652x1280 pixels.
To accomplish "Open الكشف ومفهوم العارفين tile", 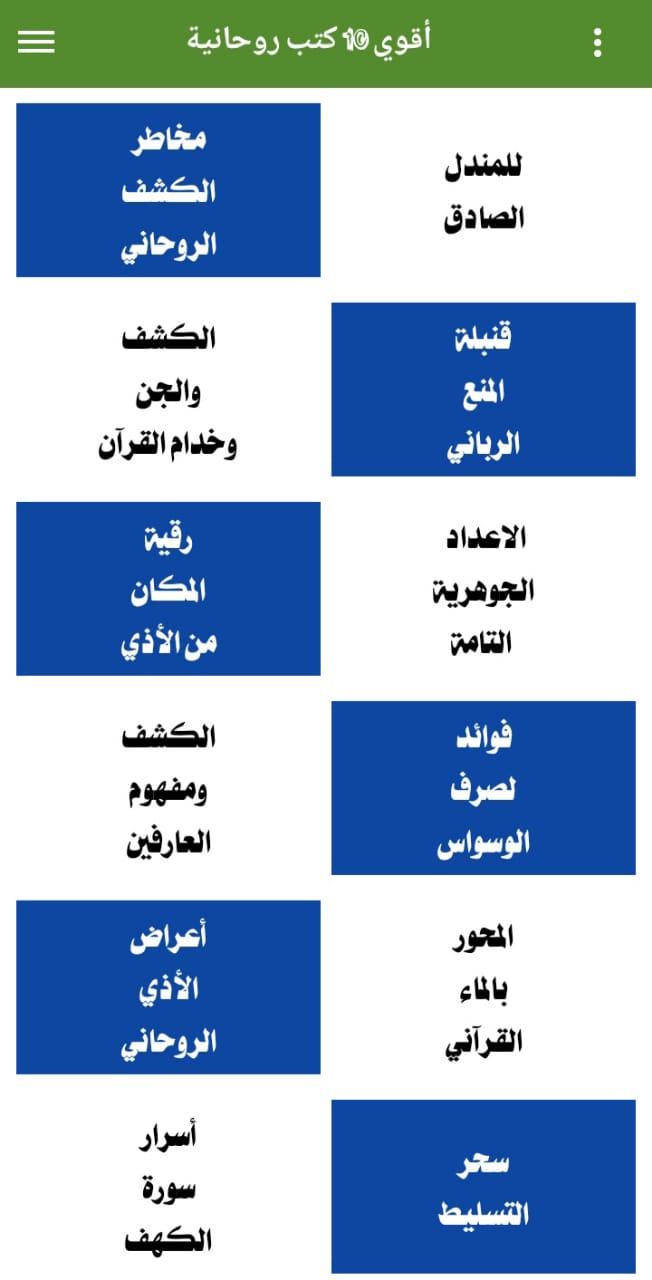I will pos(168,789).
